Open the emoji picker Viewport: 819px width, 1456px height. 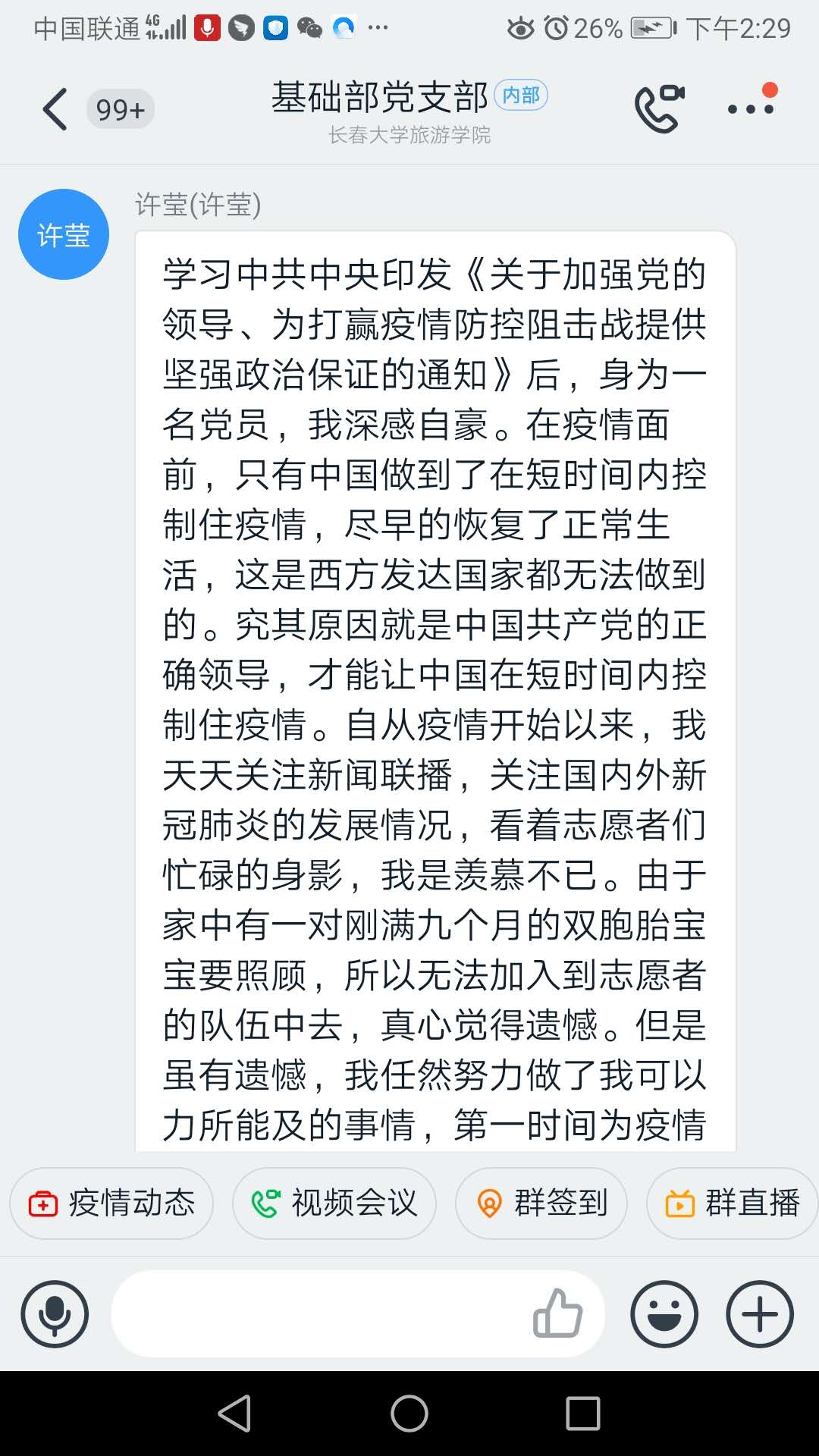pos(664,1314)
